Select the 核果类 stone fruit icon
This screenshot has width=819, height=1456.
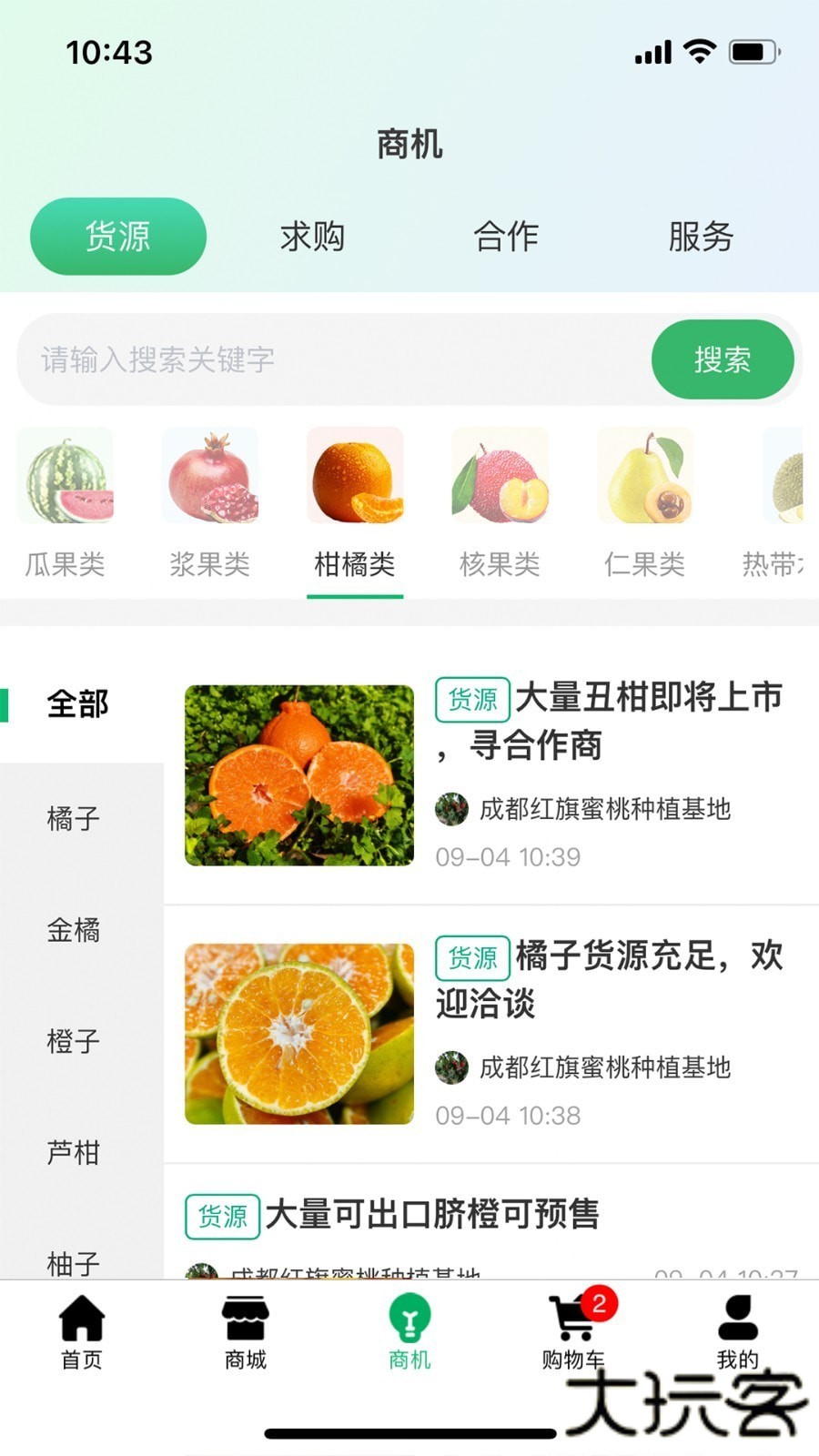coord(499,475)
